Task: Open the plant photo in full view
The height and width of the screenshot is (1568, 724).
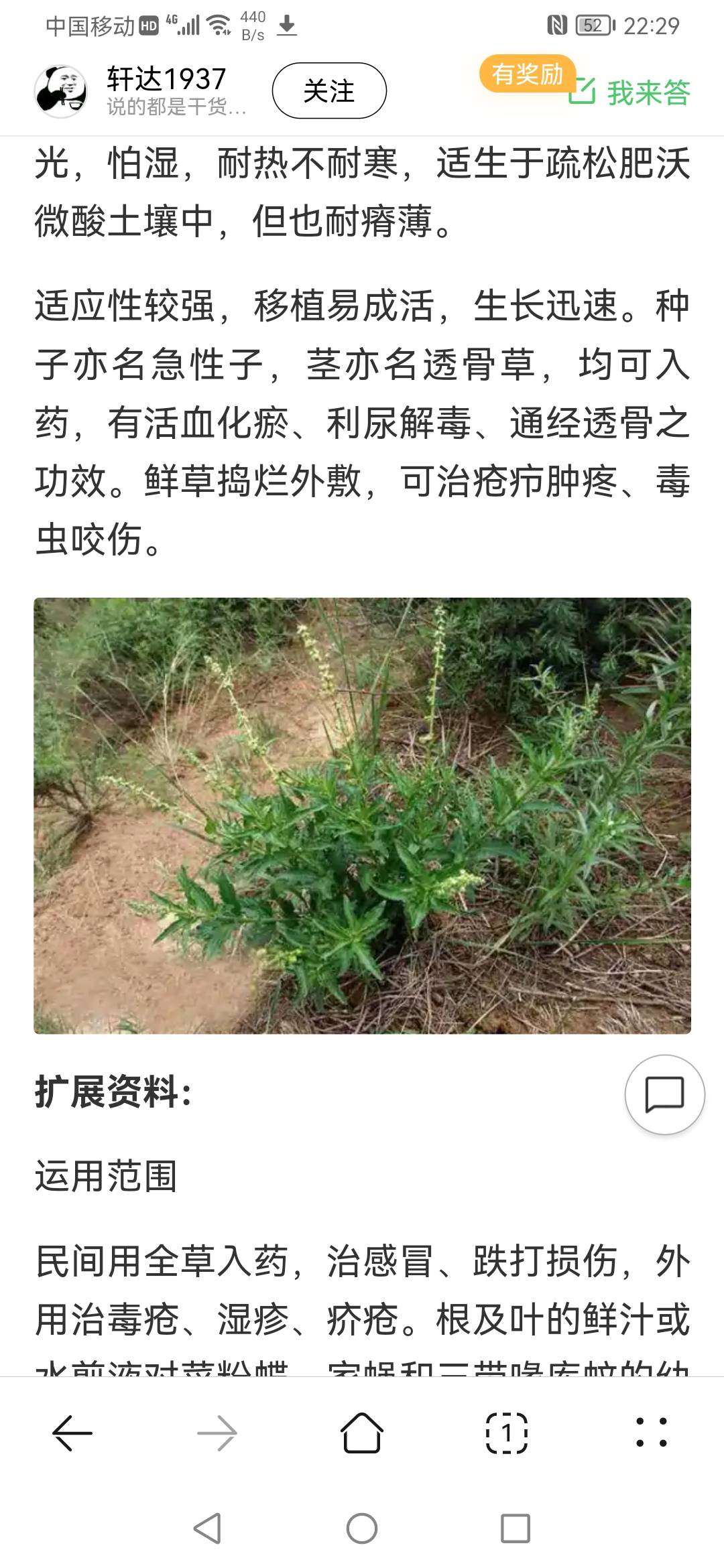Action: [362, 815]
